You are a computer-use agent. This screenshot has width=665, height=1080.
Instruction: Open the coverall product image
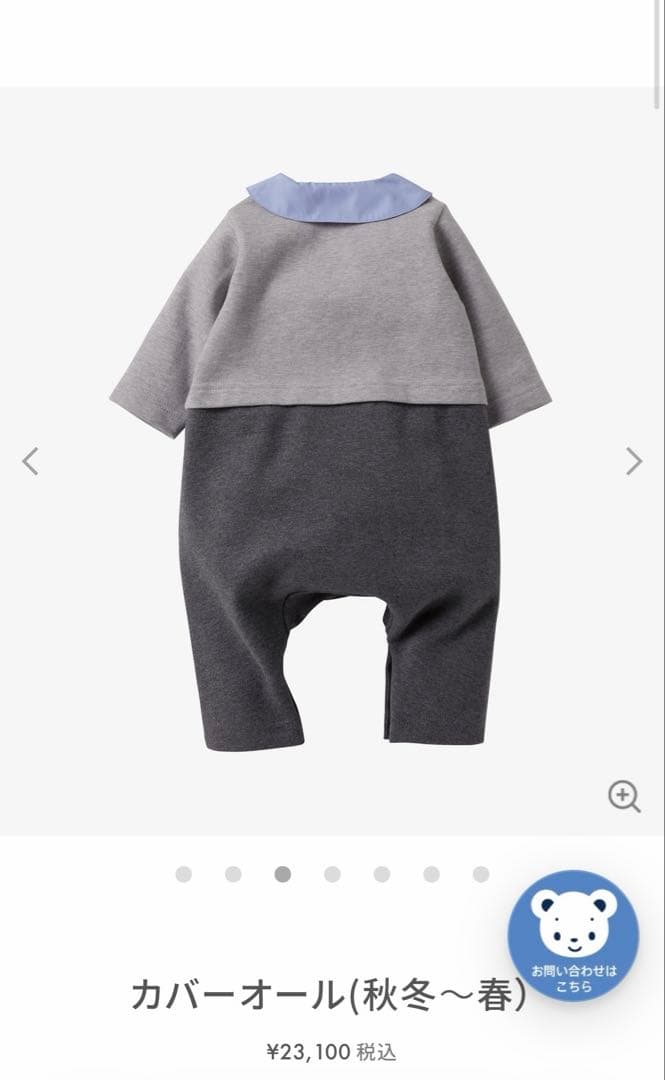coord(330,460)
